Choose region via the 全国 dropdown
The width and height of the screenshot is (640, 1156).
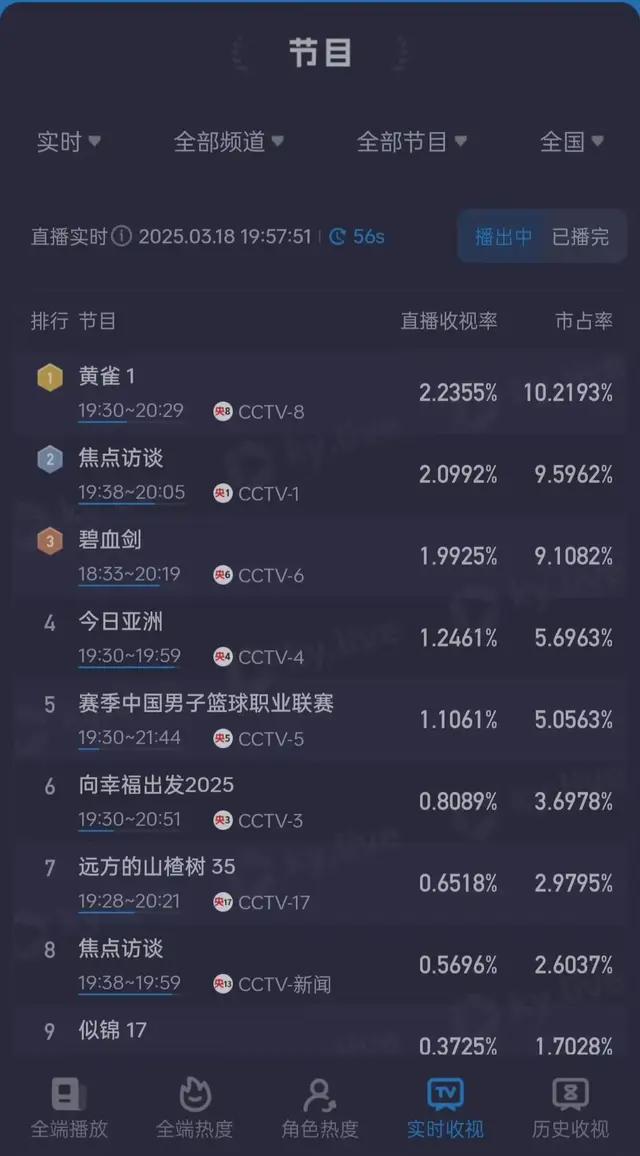coord(572,142)
